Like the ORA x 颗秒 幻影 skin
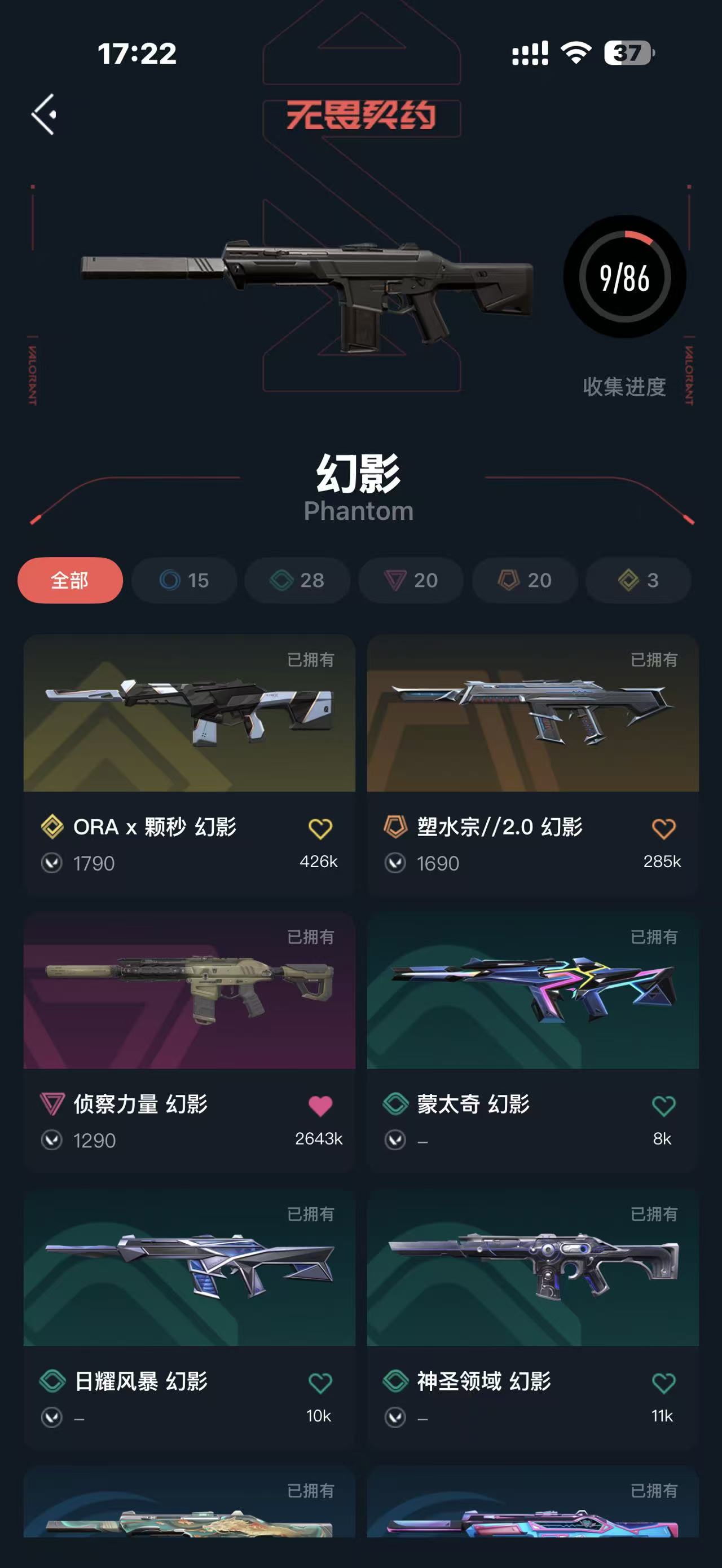This screenshot has height=1568, width=722. (x=320, y=828)
